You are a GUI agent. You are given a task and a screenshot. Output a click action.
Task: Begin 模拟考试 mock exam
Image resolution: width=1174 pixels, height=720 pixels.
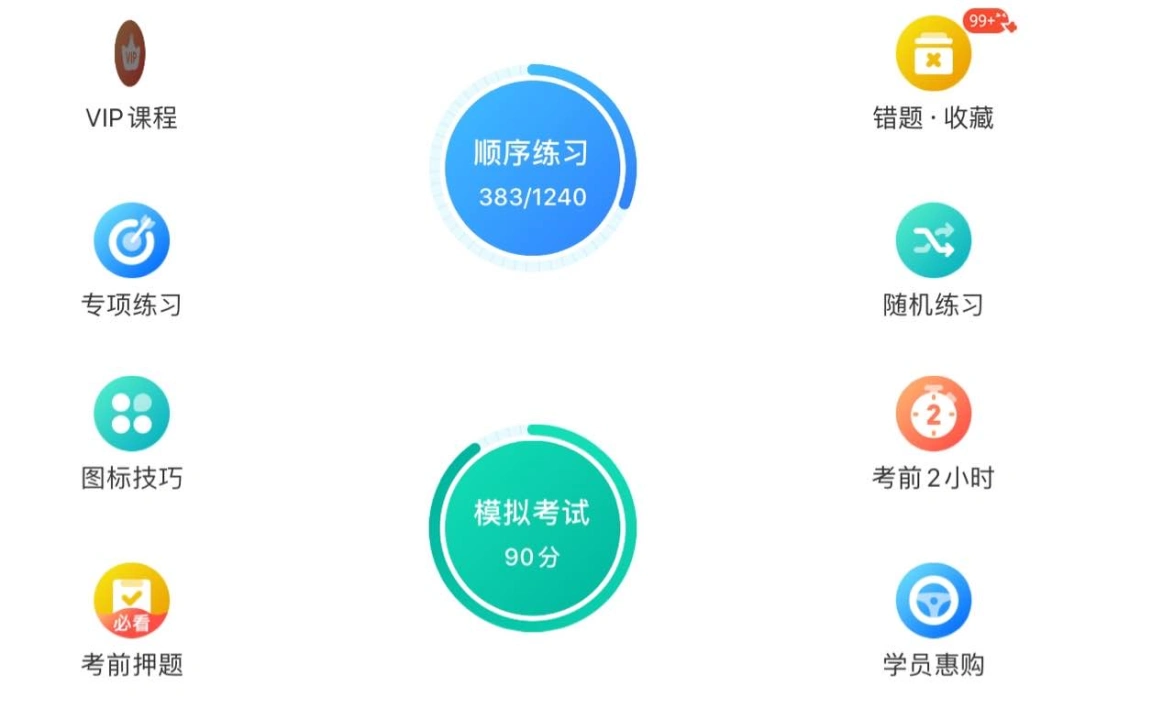coord(532,529)
